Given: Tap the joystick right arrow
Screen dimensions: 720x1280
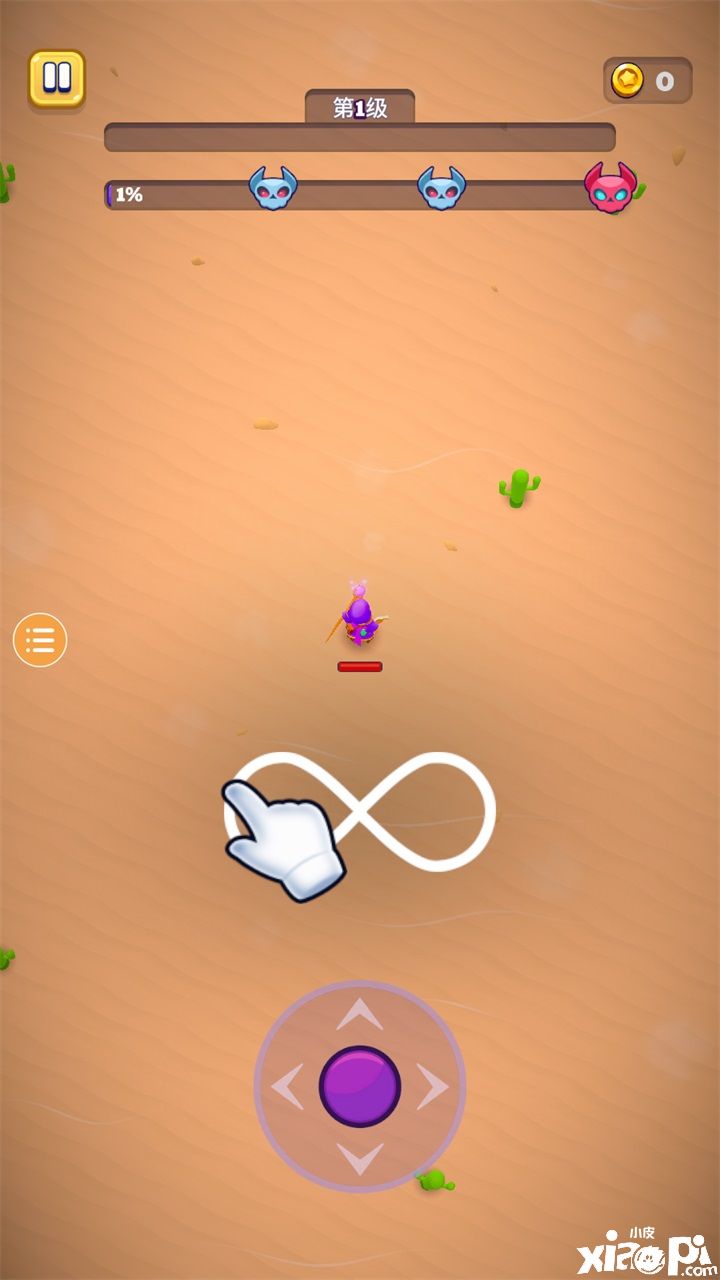Looking at the screenshot, I should coord(432,1087).
